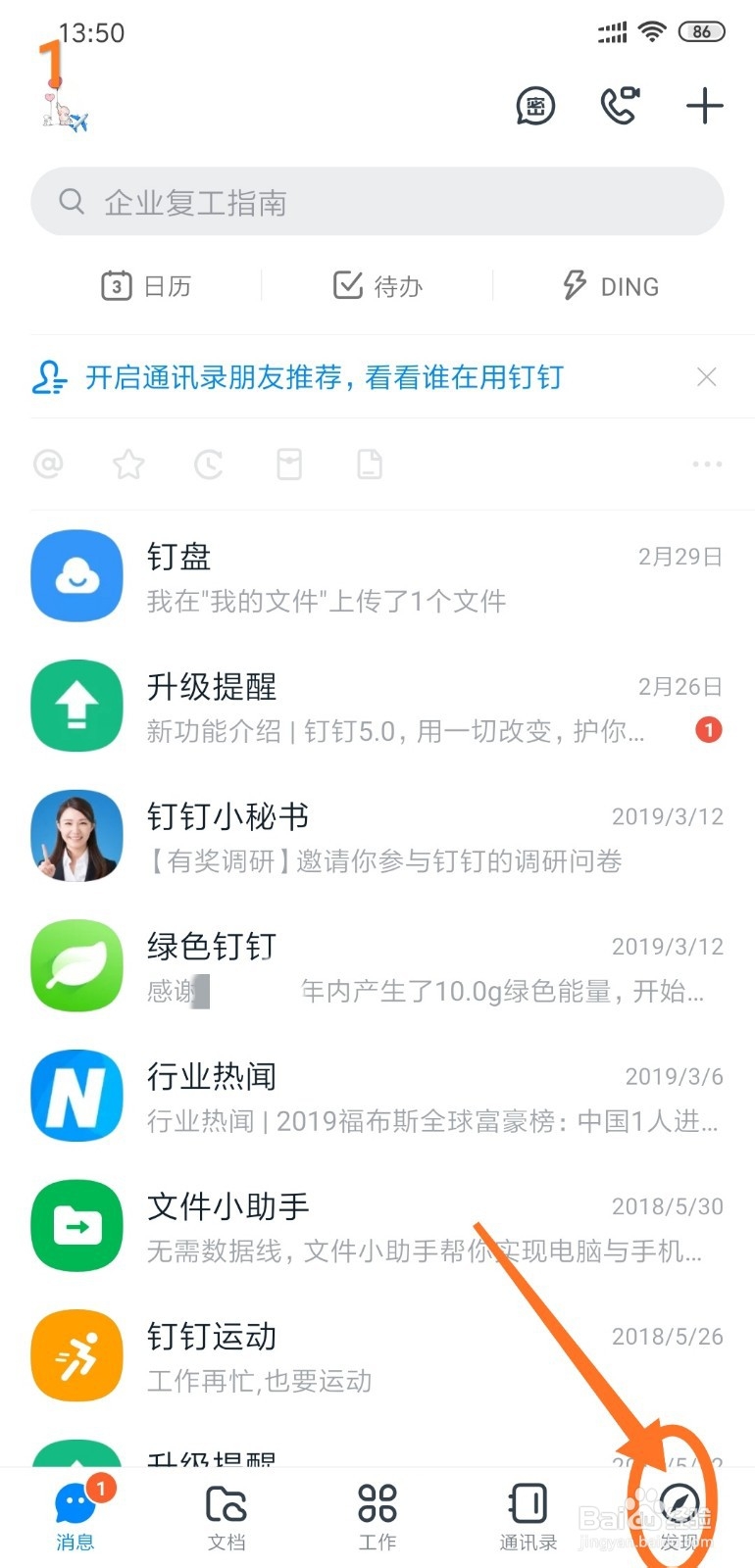
Task: Open the 日历 calendar entry
Action: pos(147,285)
